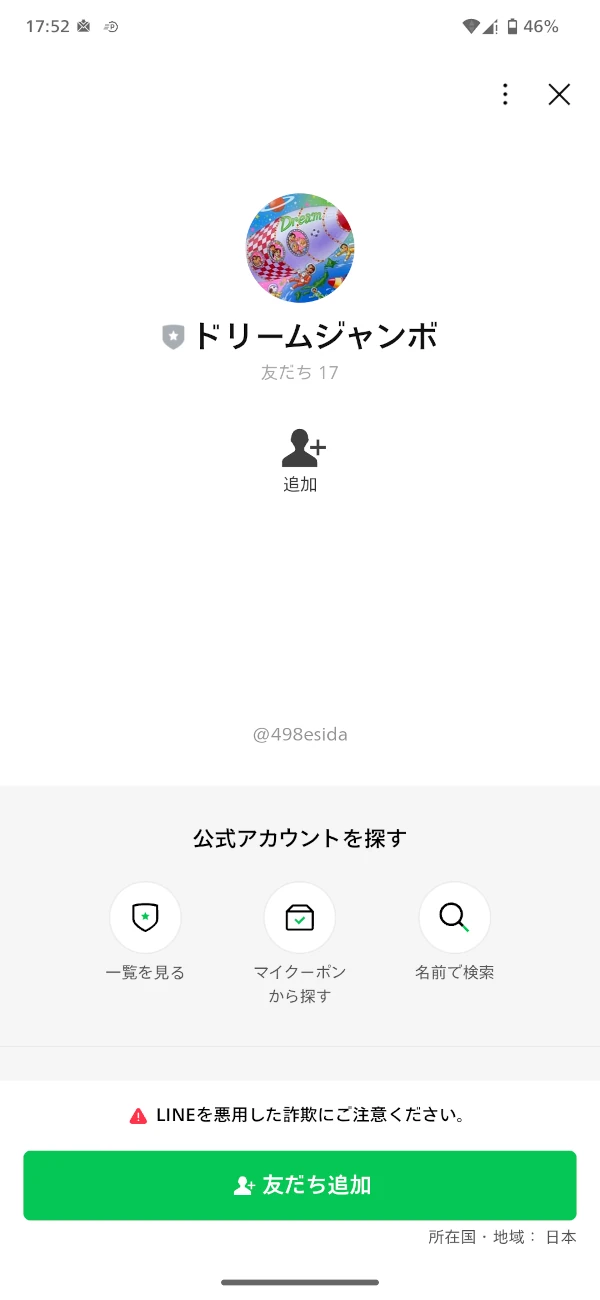Close the ドリームジャンボ profile page

[559, 94]
